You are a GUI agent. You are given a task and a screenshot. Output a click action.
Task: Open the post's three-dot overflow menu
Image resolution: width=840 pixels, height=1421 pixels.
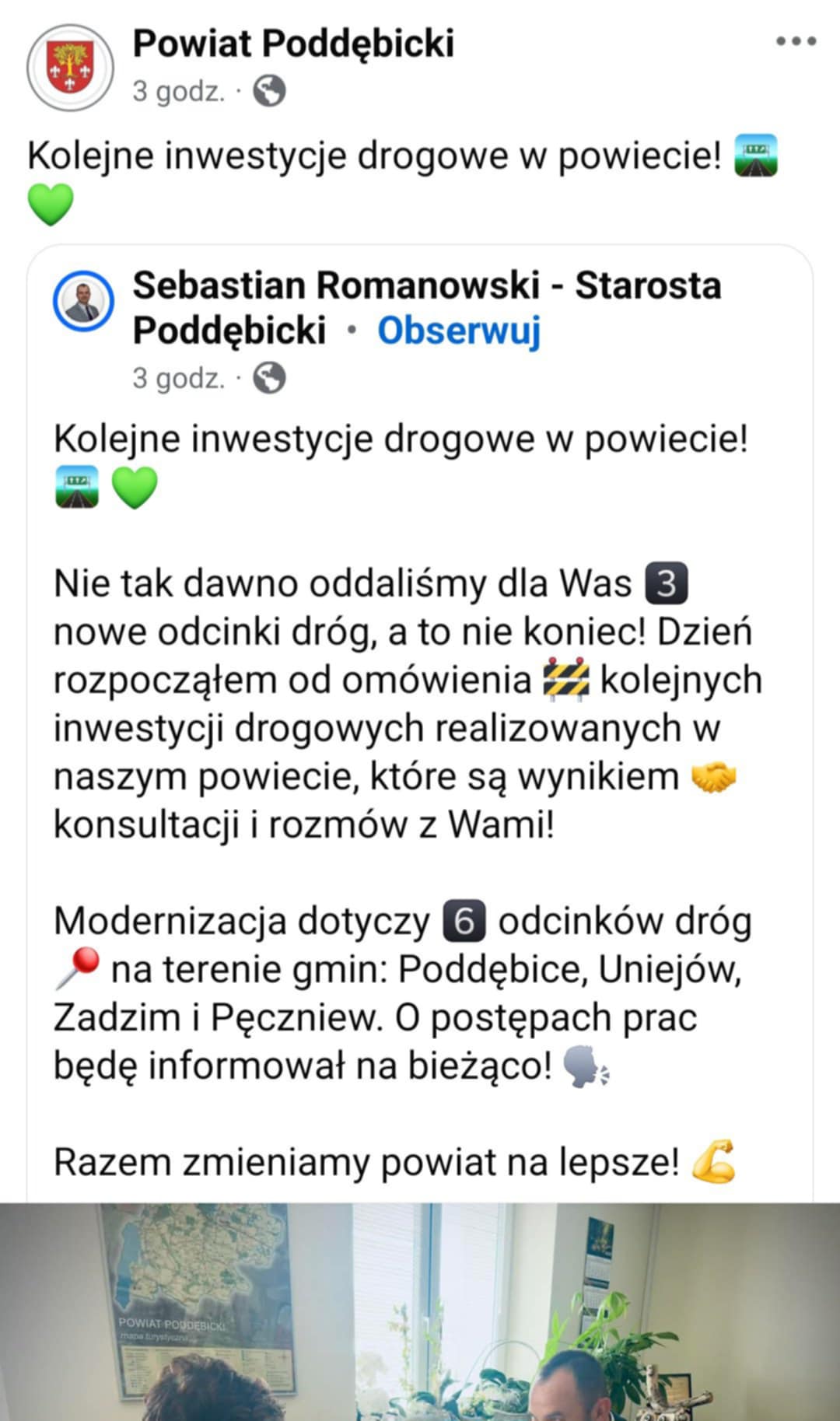click(x=796, y=42)
